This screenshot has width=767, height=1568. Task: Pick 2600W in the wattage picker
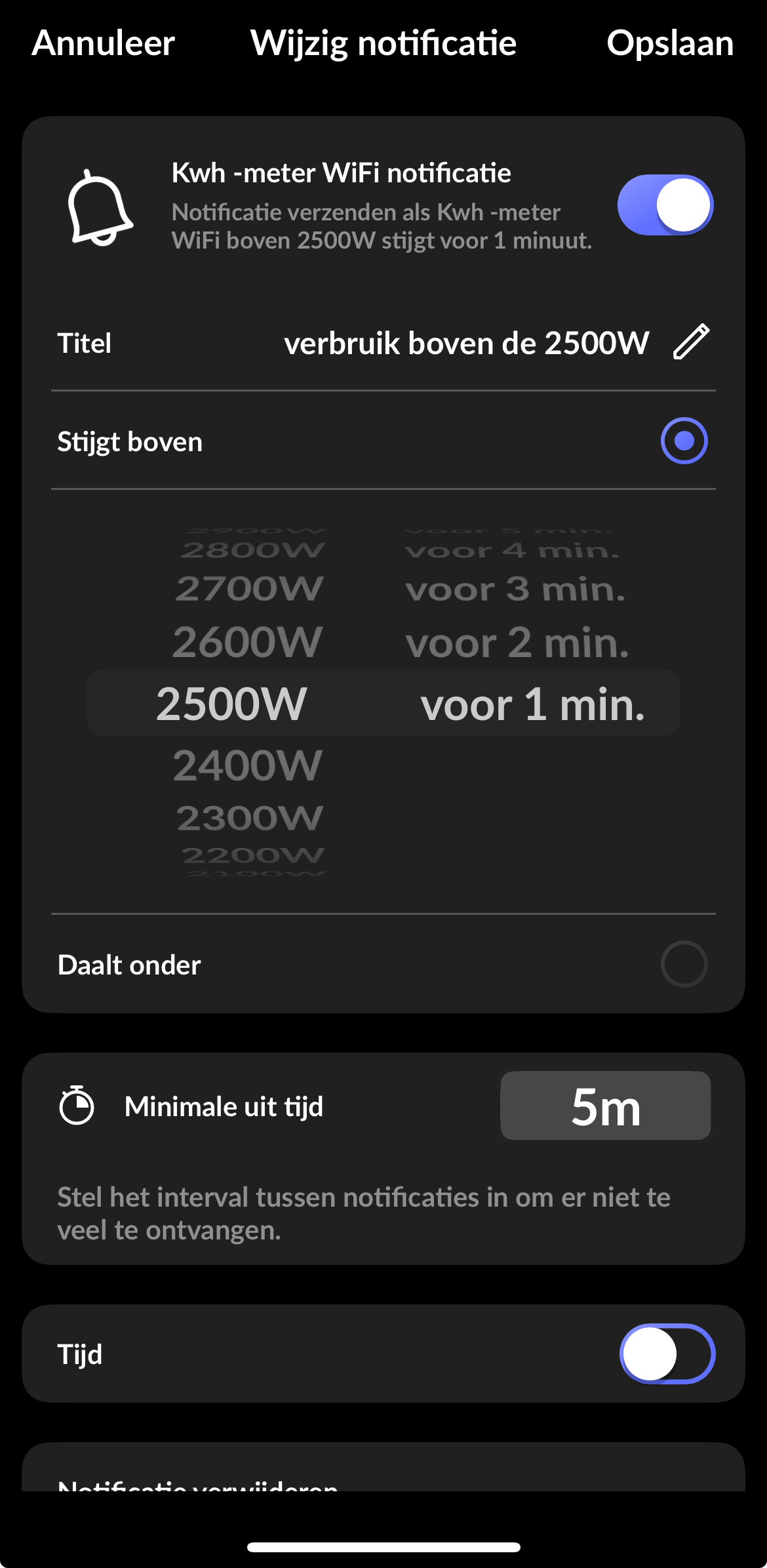click(x=248, y=642)
